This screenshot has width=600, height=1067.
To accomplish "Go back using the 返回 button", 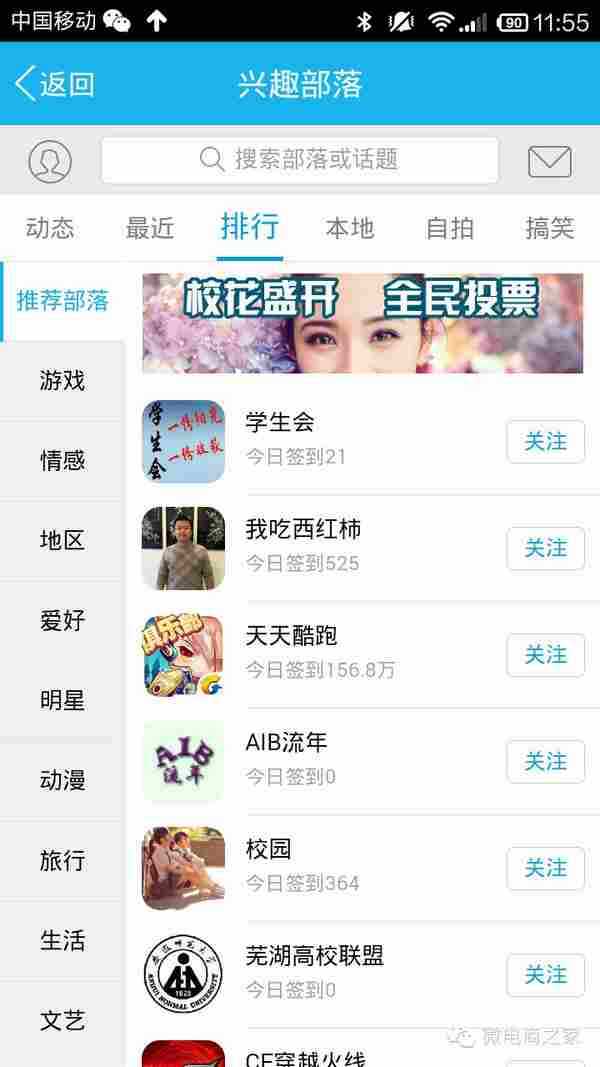I will [55, 84].
